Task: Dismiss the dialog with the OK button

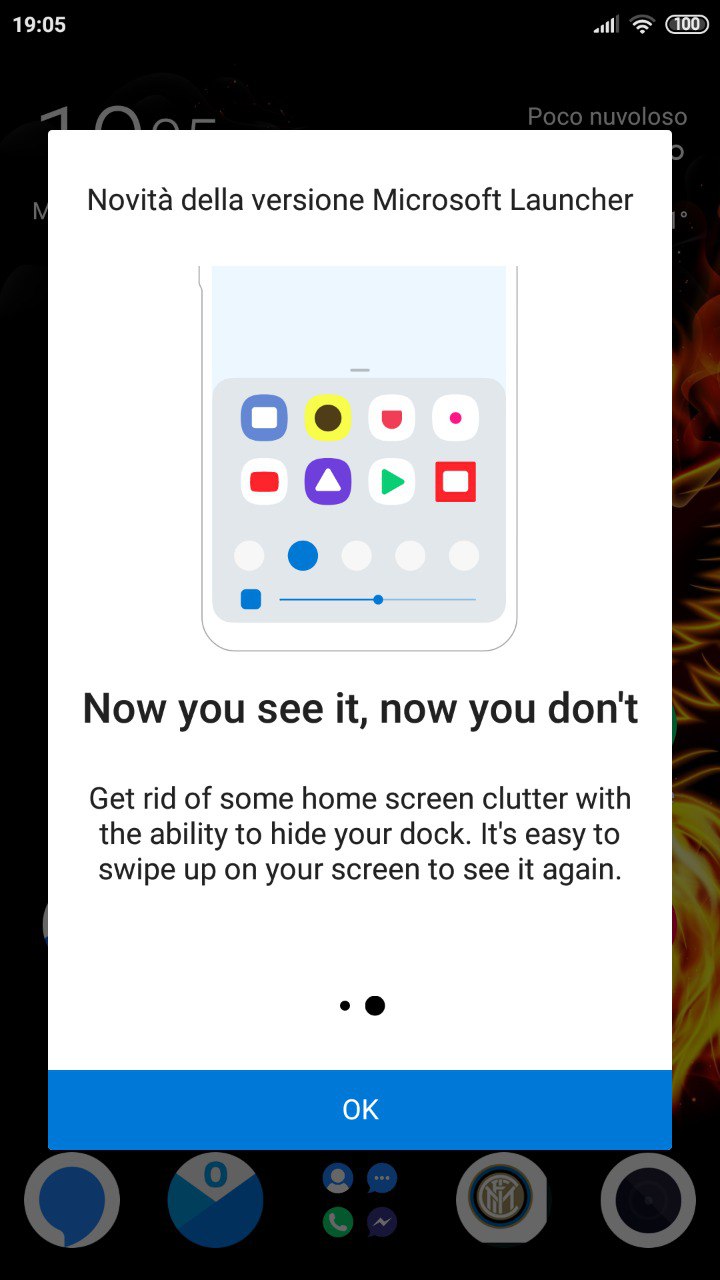Action: pos(360,1109)
